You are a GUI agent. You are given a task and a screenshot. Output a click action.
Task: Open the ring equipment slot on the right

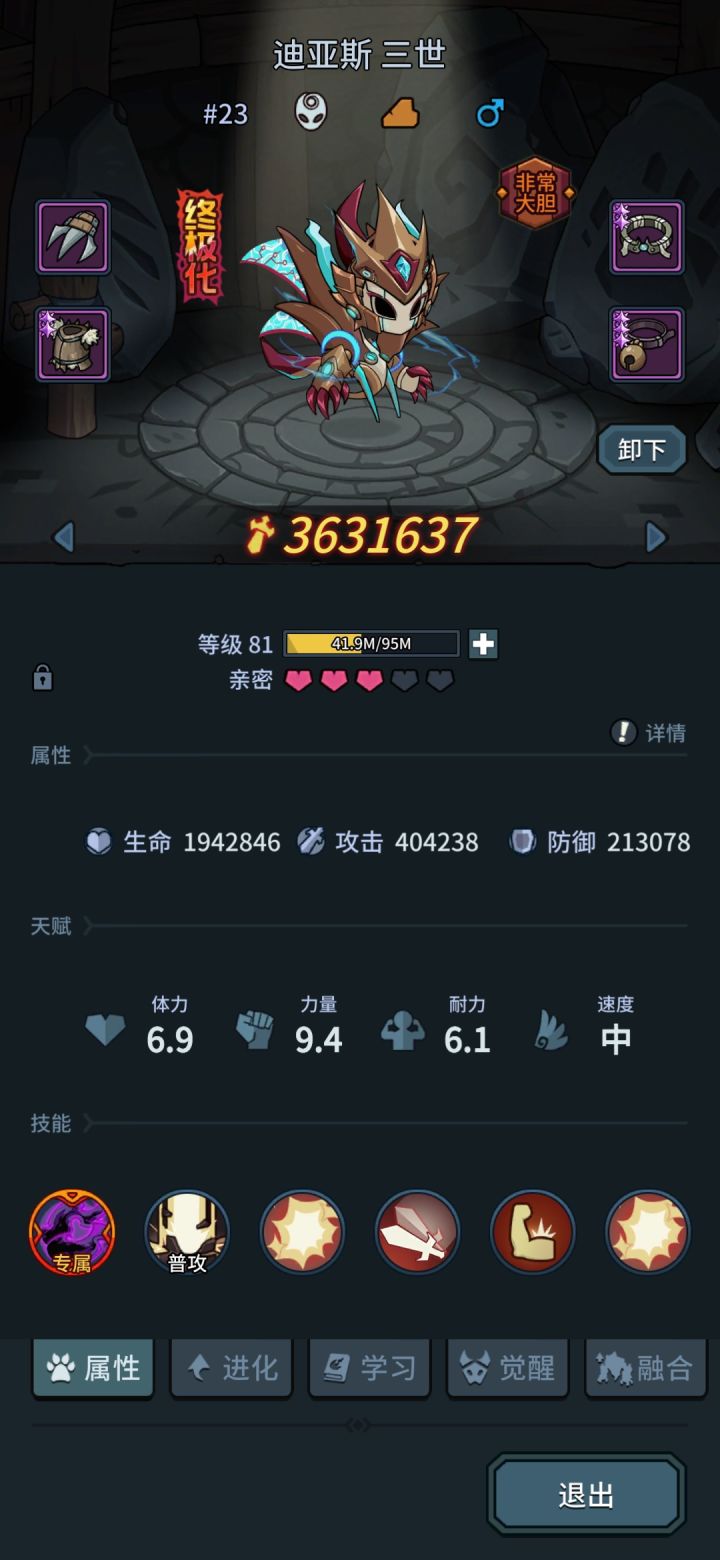(648, 238)
